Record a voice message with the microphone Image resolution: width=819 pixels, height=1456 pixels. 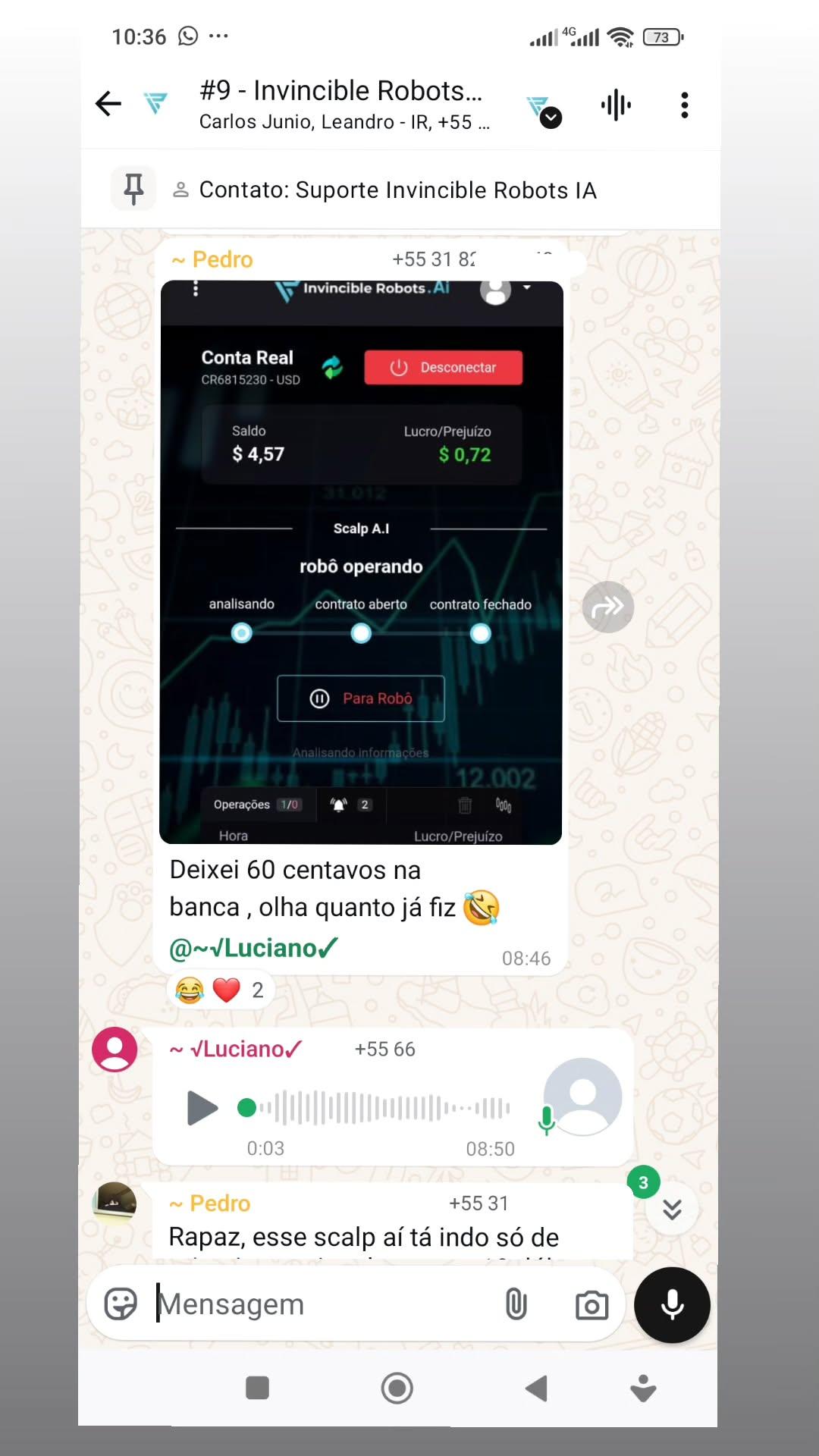(672, 1305)
